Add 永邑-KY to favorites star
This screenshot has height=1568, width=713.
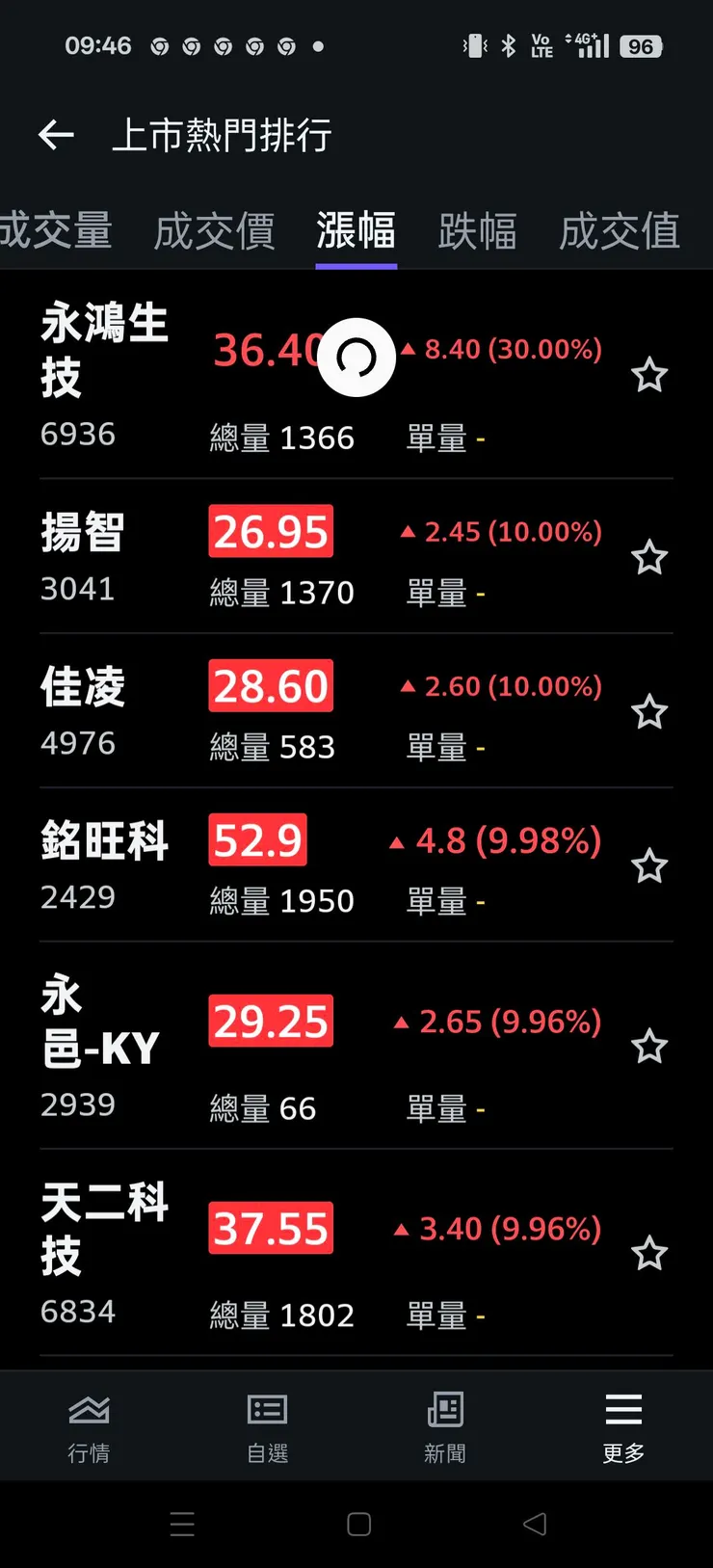[649, 1047]
